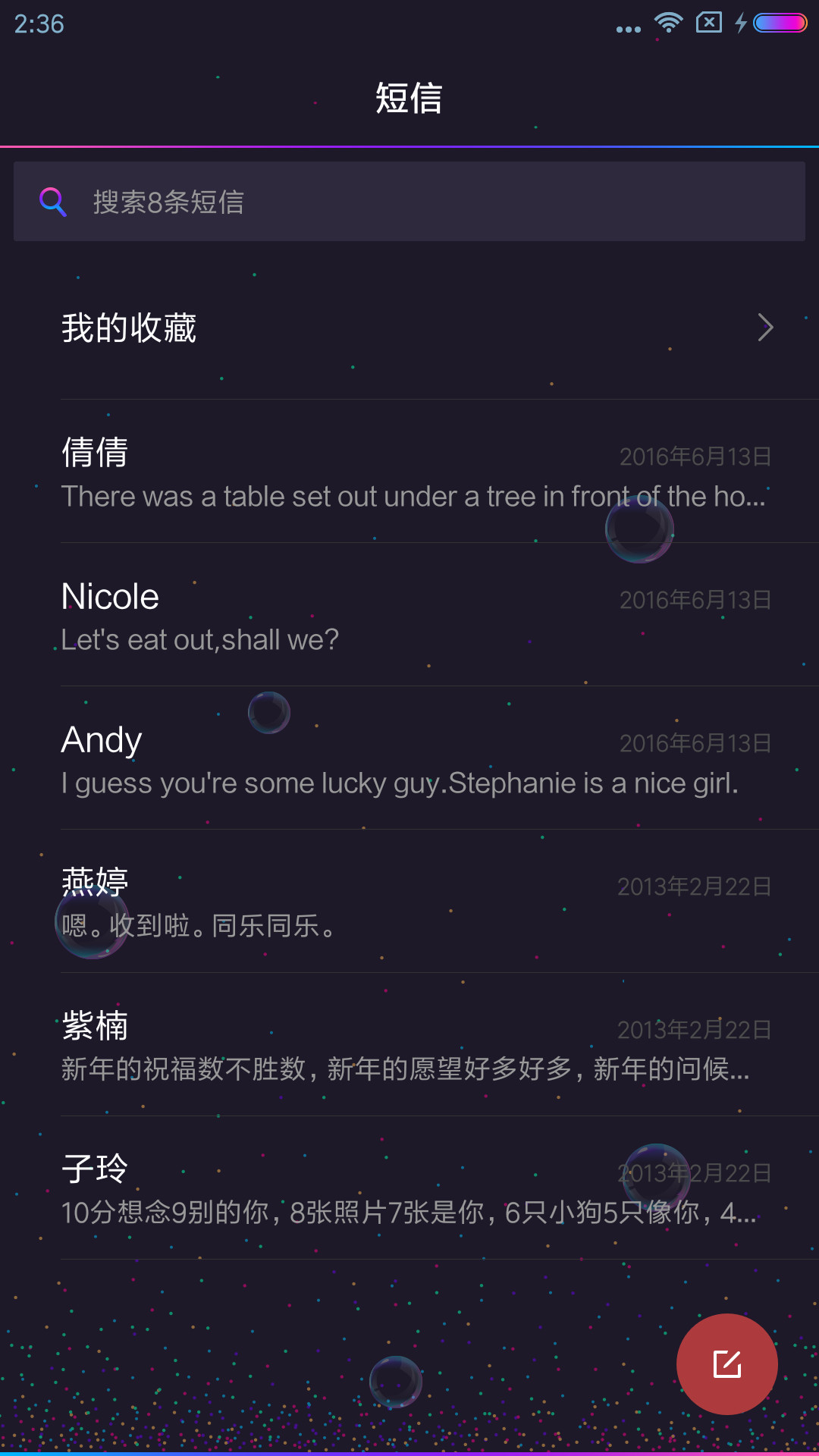Screen dimensions: 819x1456
Task: View the conversation with Andy
Action: pyautogui.click(x=409, y=758)
